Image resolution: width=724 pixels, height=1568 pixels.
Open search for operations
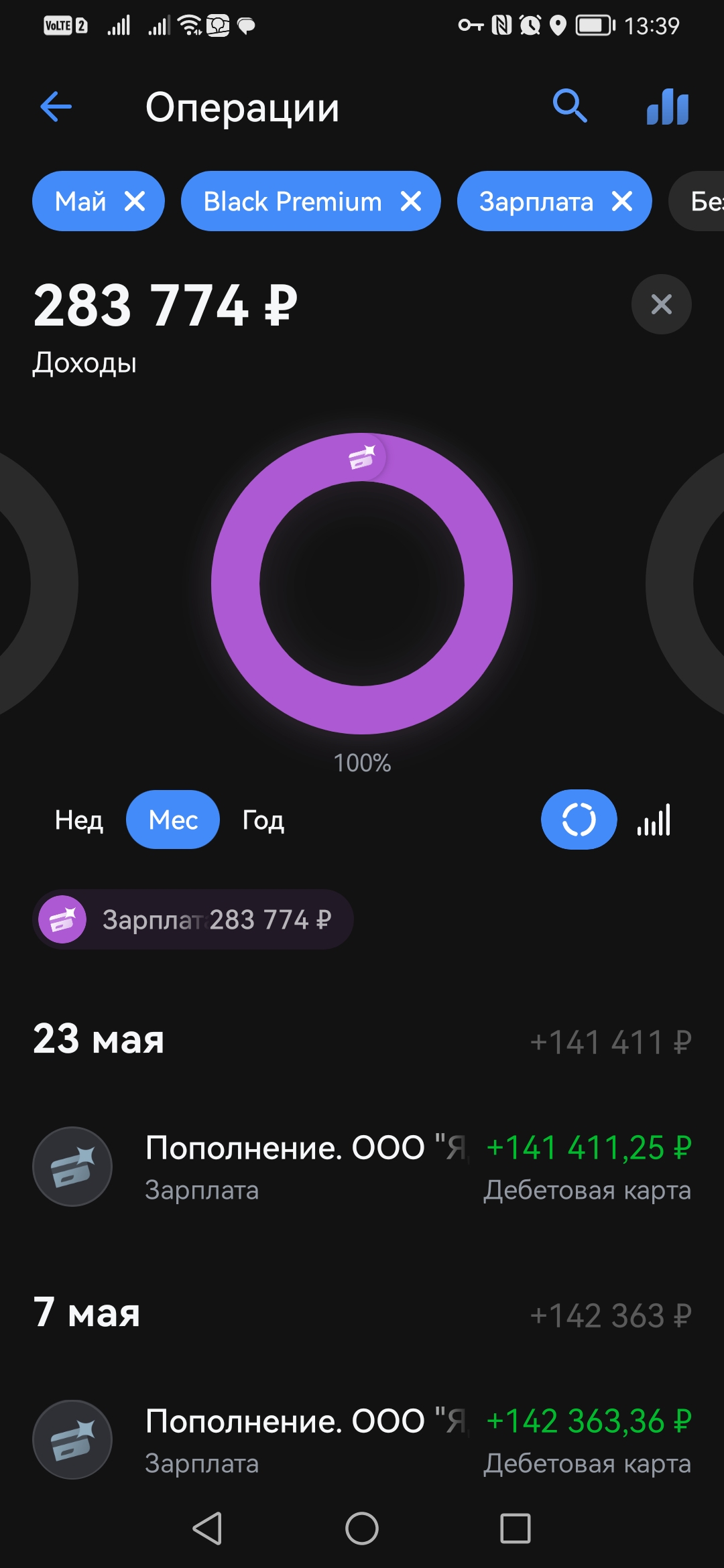[x=570, y=107]
